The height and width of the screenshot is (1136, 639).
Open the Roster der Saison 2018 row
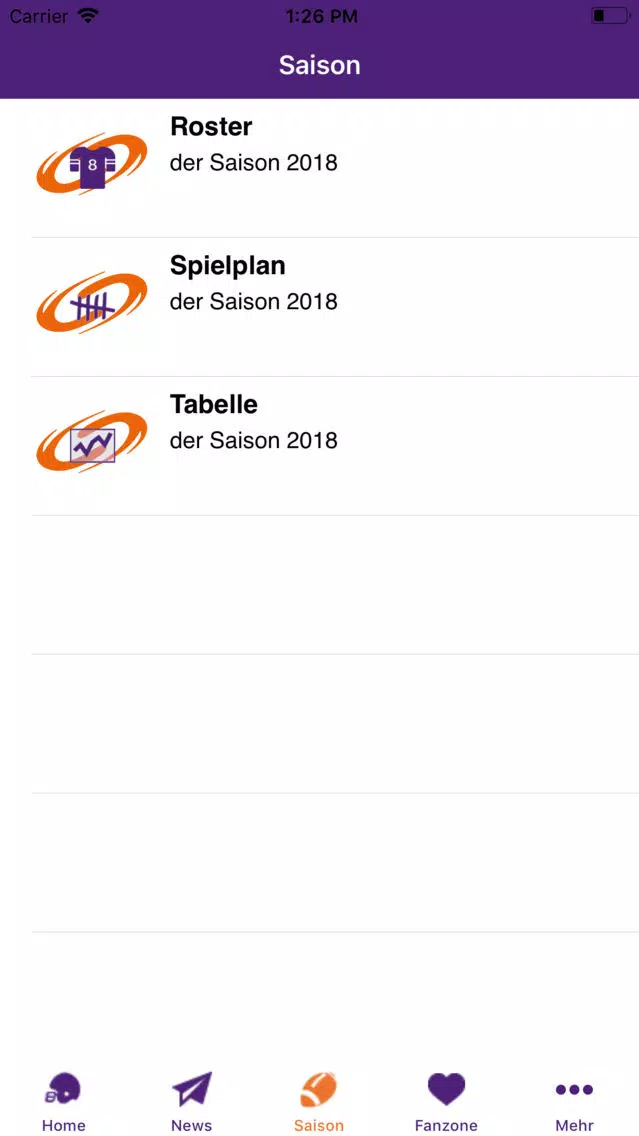pyautogui.click(x=320, y=168)
